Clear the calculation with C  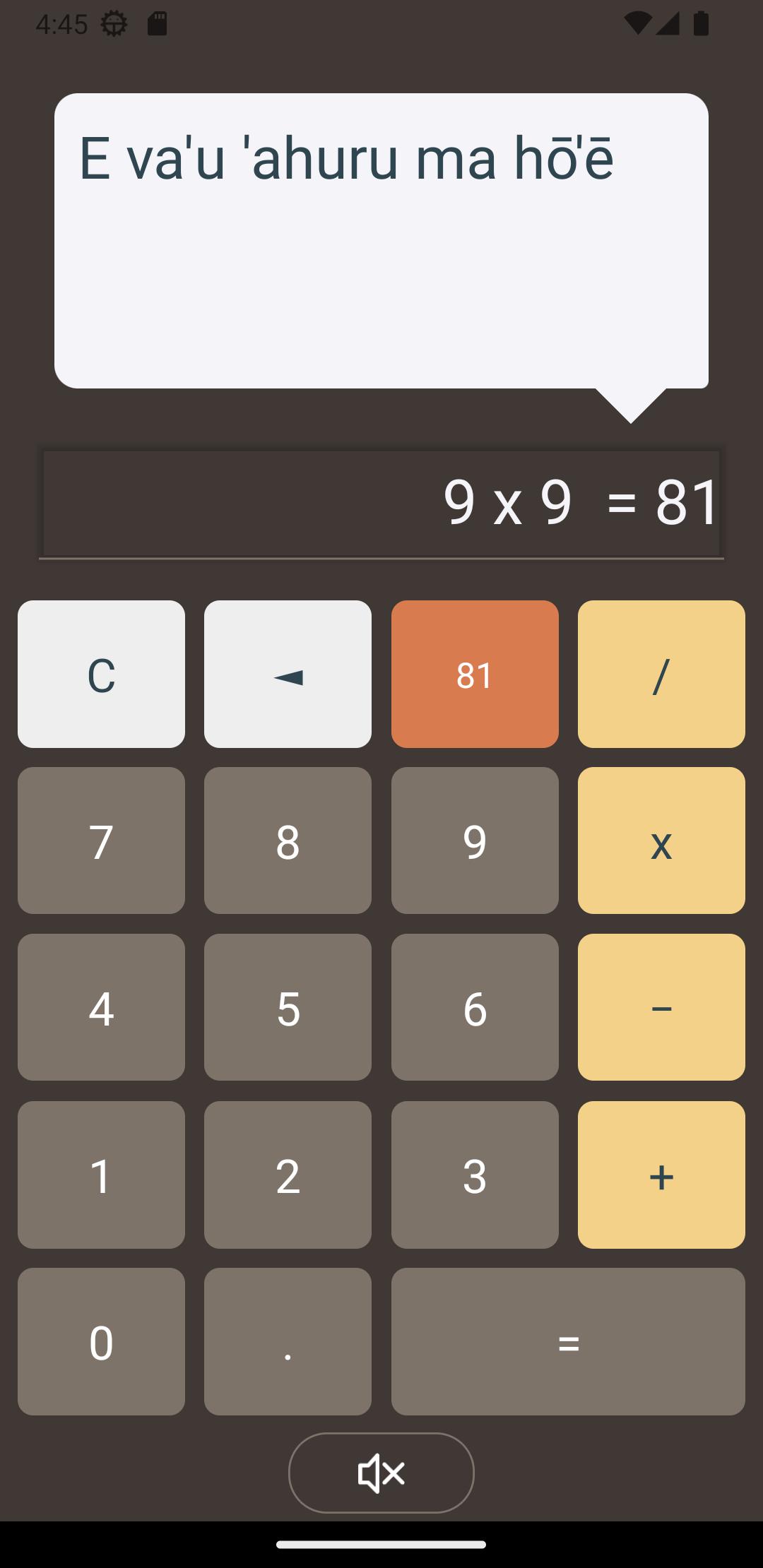[101, 674]
